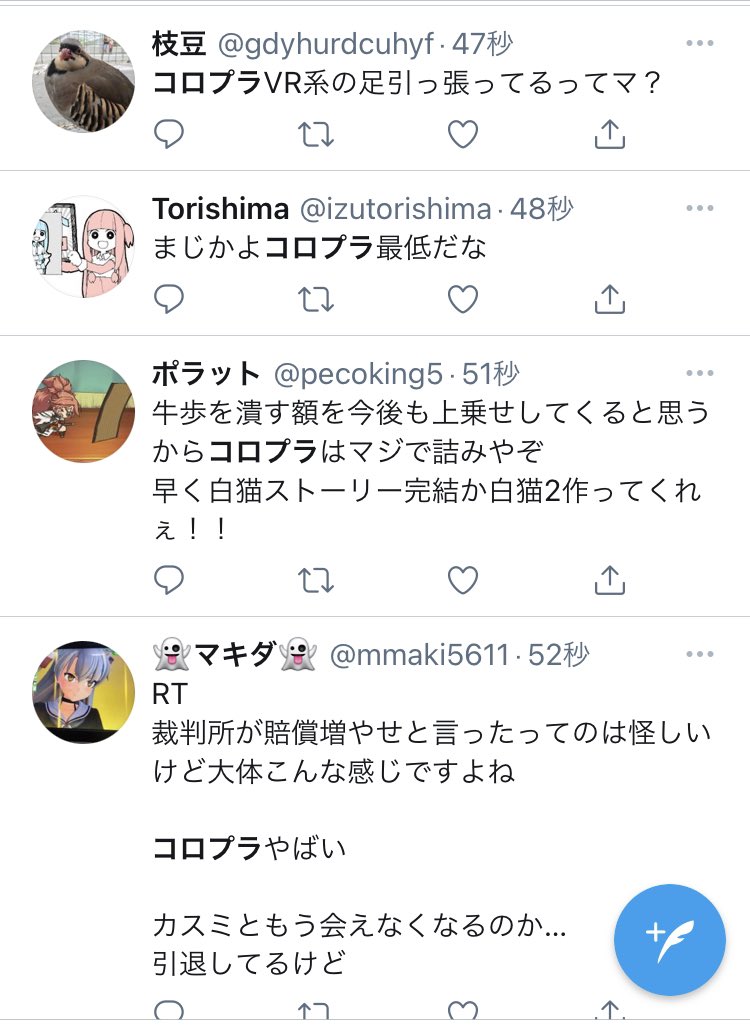Share ポラット's tweet
750x1027 pixels.
609,579
